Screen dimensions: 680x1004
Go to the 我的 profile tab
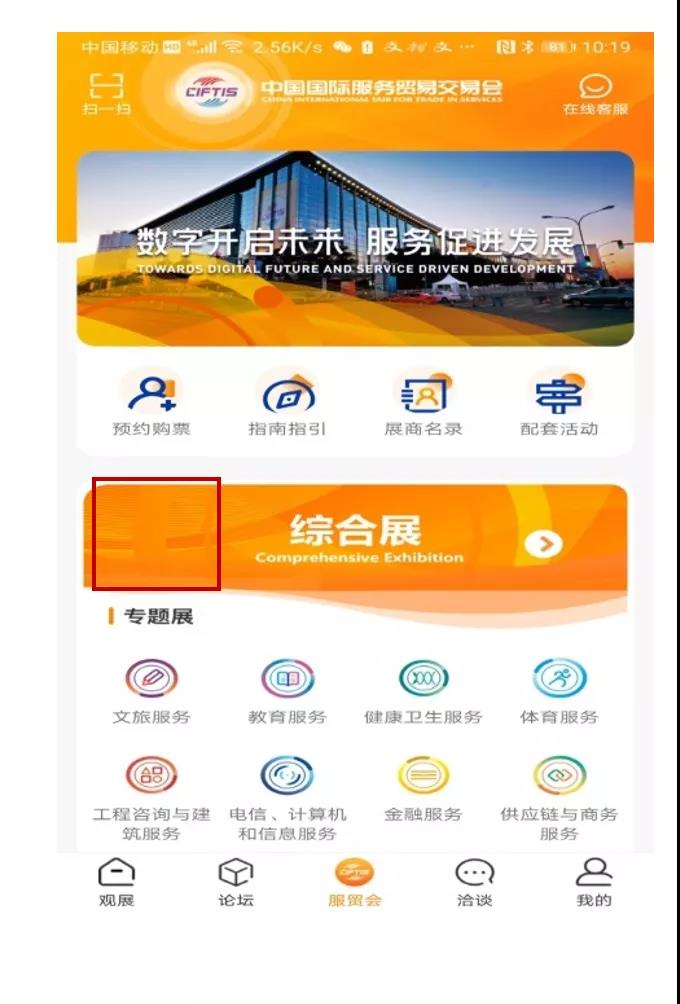593,883
